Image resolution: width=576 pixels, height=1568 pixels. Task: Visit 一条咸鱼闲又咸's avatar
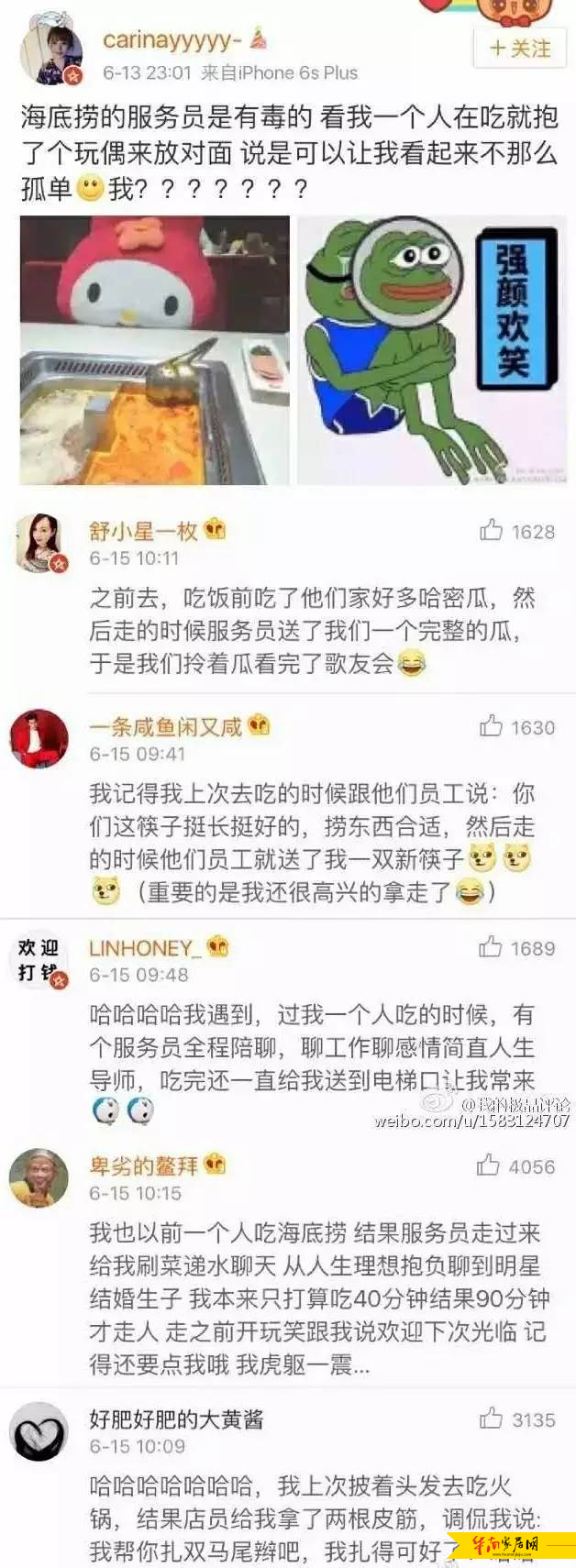pyautogui.click(x=39, y=739)
